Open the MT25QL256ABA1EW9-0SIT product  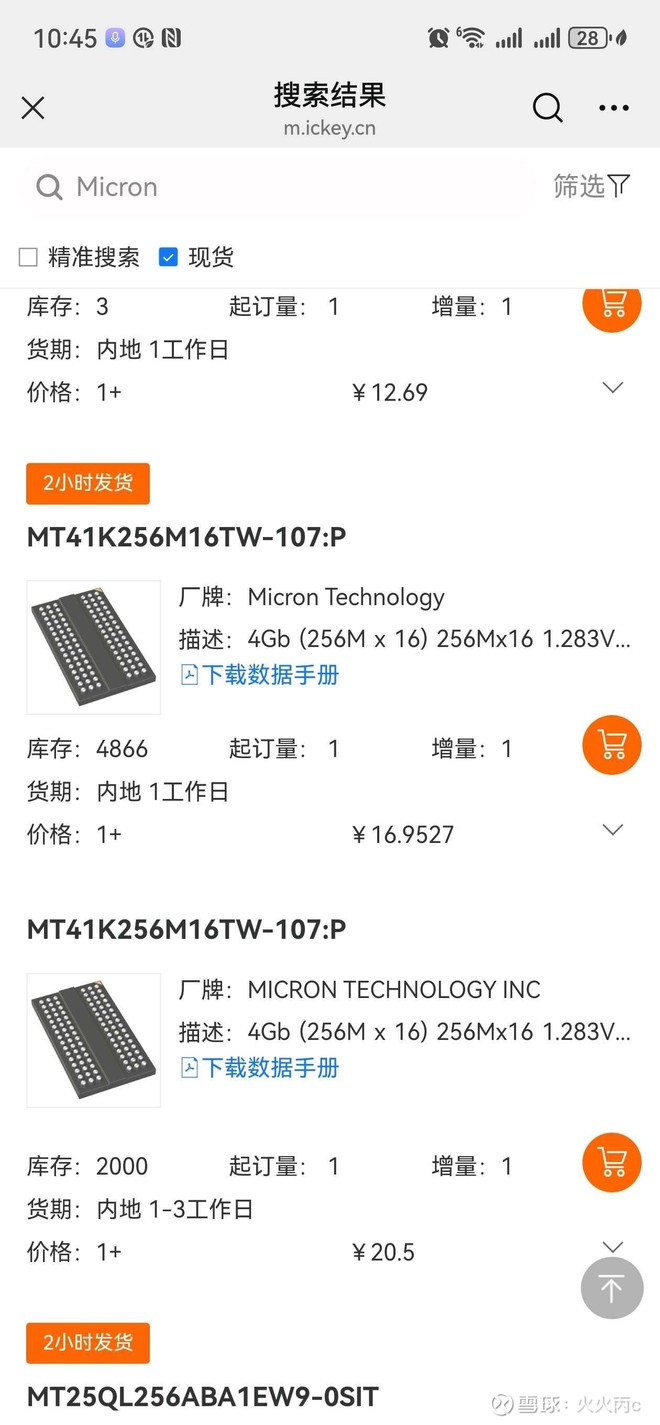pyautogui.click(x=203, y=1397)
